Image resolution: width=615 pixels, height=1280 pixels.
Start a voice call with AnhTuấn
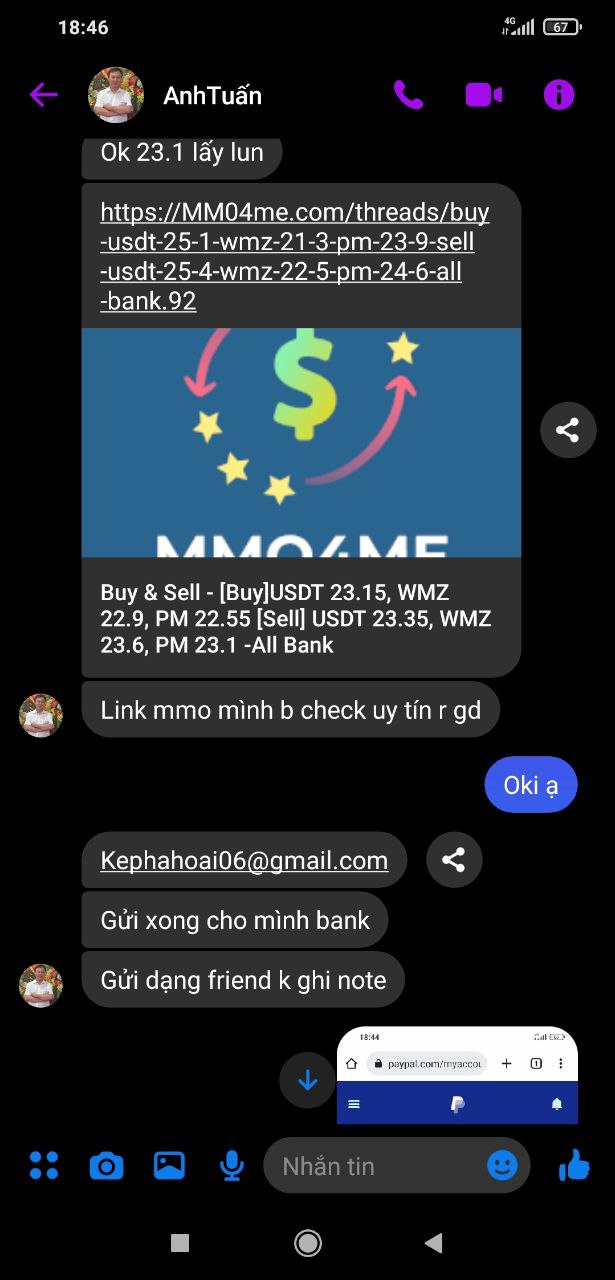point(408,95)
